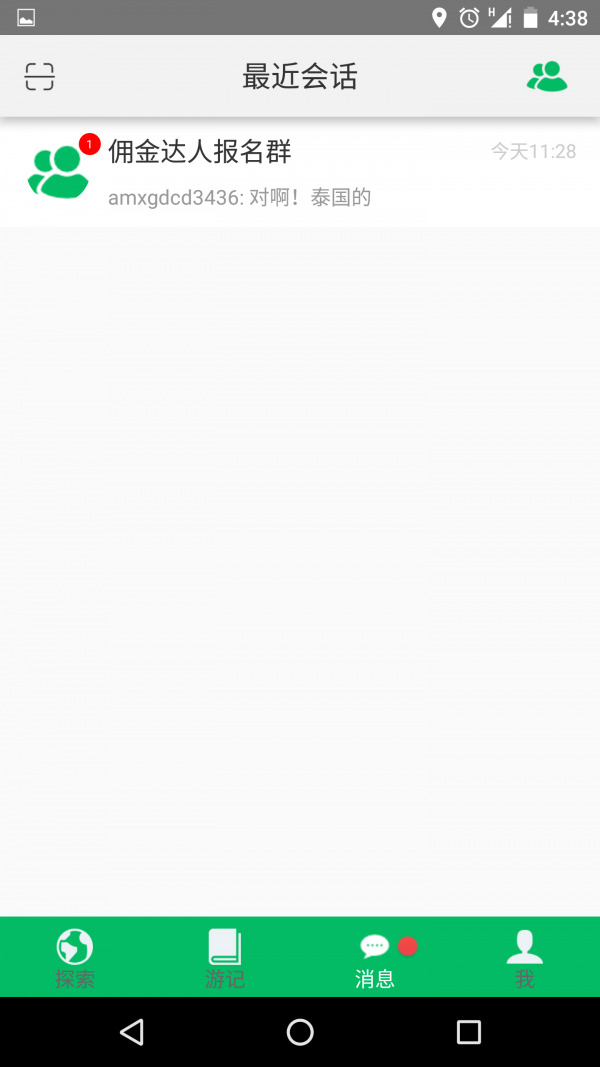
Task: Open the contacts group icon
Action: [x=547, y=77]
